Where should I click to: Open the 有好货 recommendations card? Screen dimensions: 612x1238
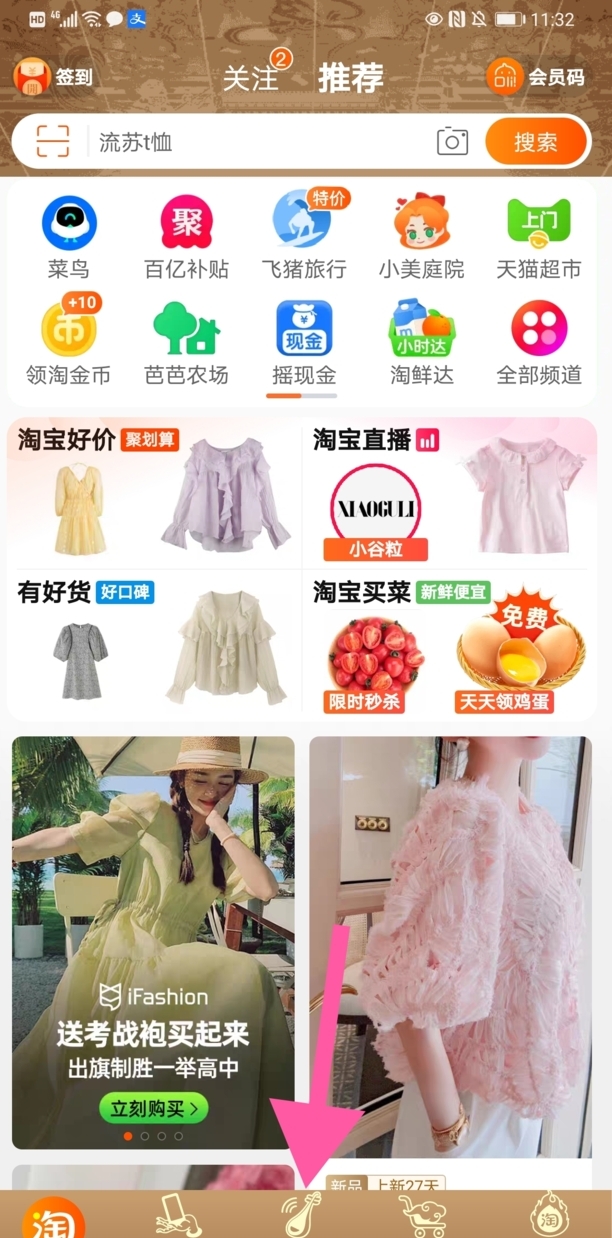[x=155, y=645]
